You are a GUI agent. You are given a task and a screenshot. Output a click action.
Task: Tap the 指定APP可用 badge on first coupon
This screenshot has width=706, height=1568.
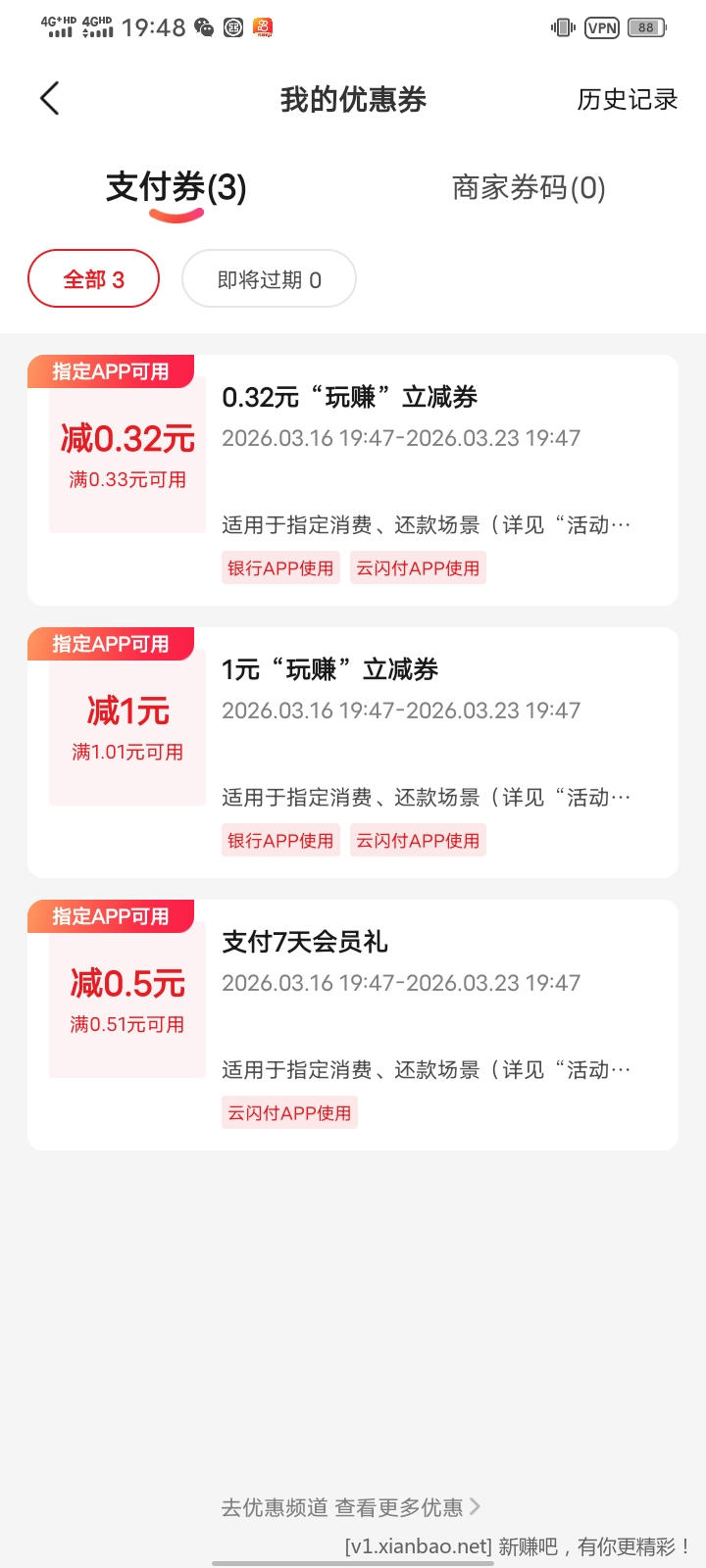click(x=112, y=371)
